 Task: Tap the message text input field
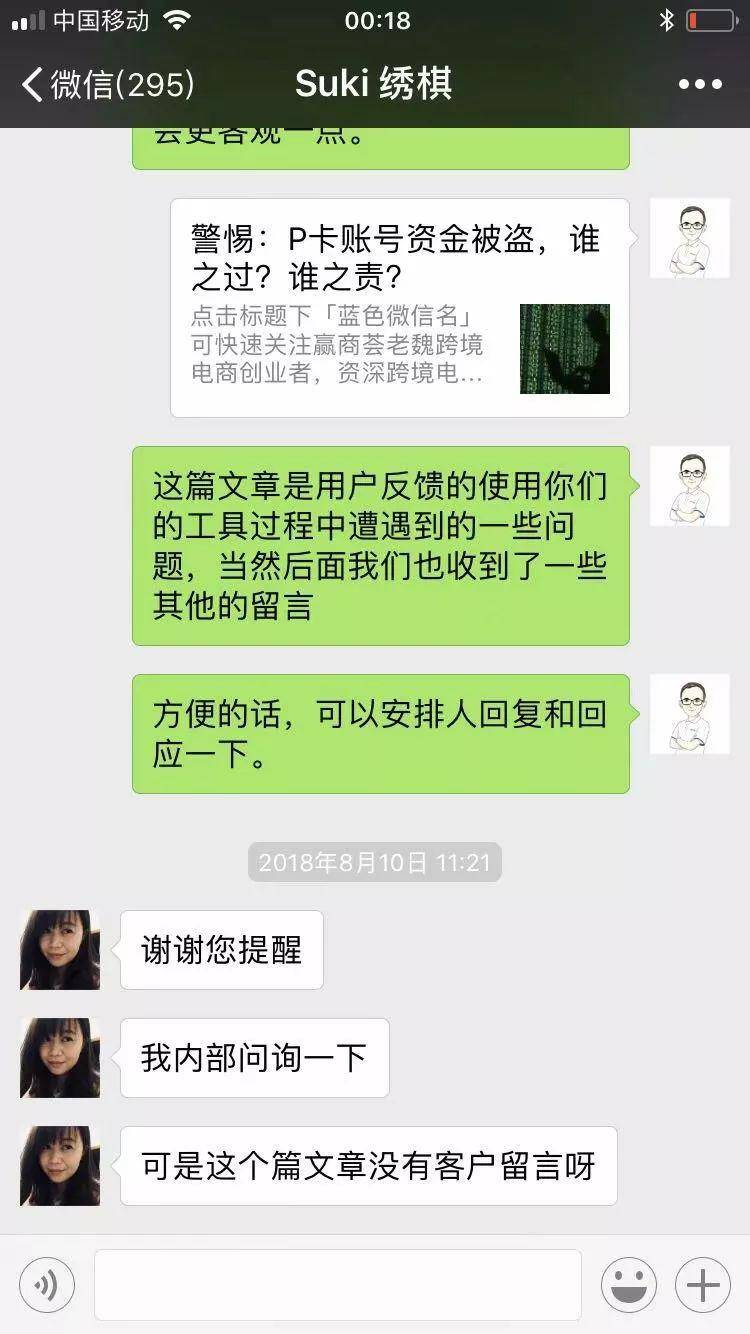337,1285
